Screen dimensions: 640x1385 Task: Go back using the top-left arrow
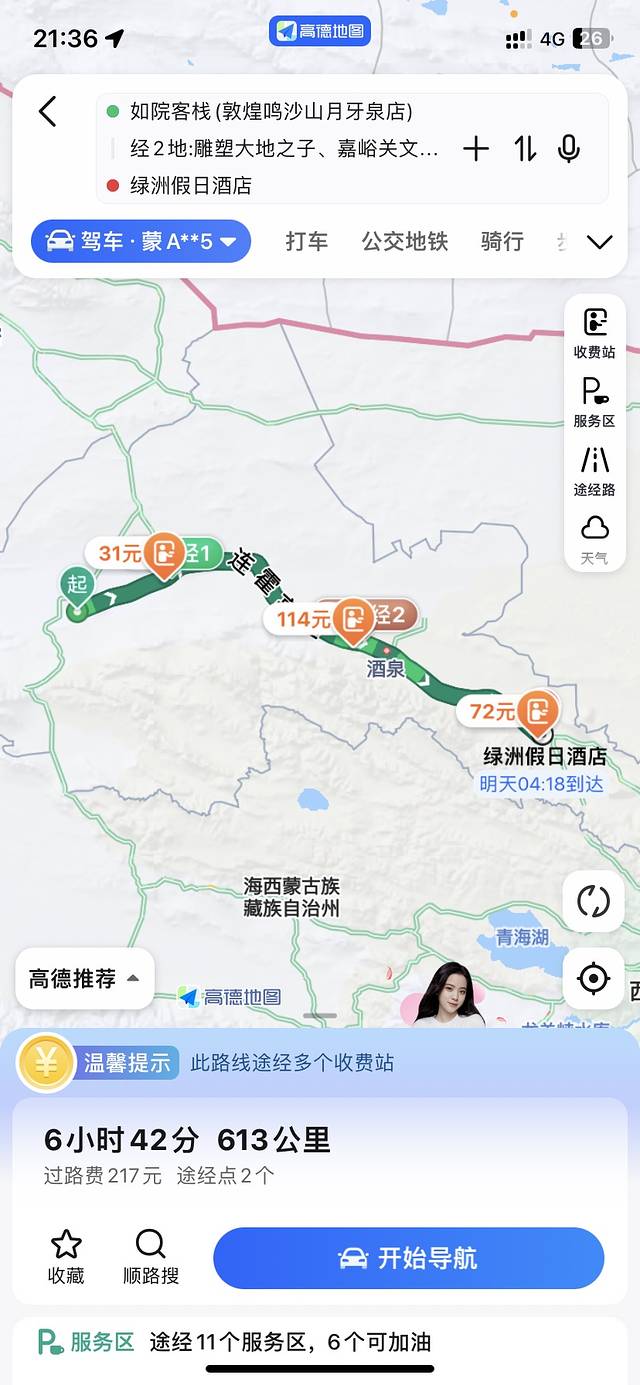pos(47,111)
